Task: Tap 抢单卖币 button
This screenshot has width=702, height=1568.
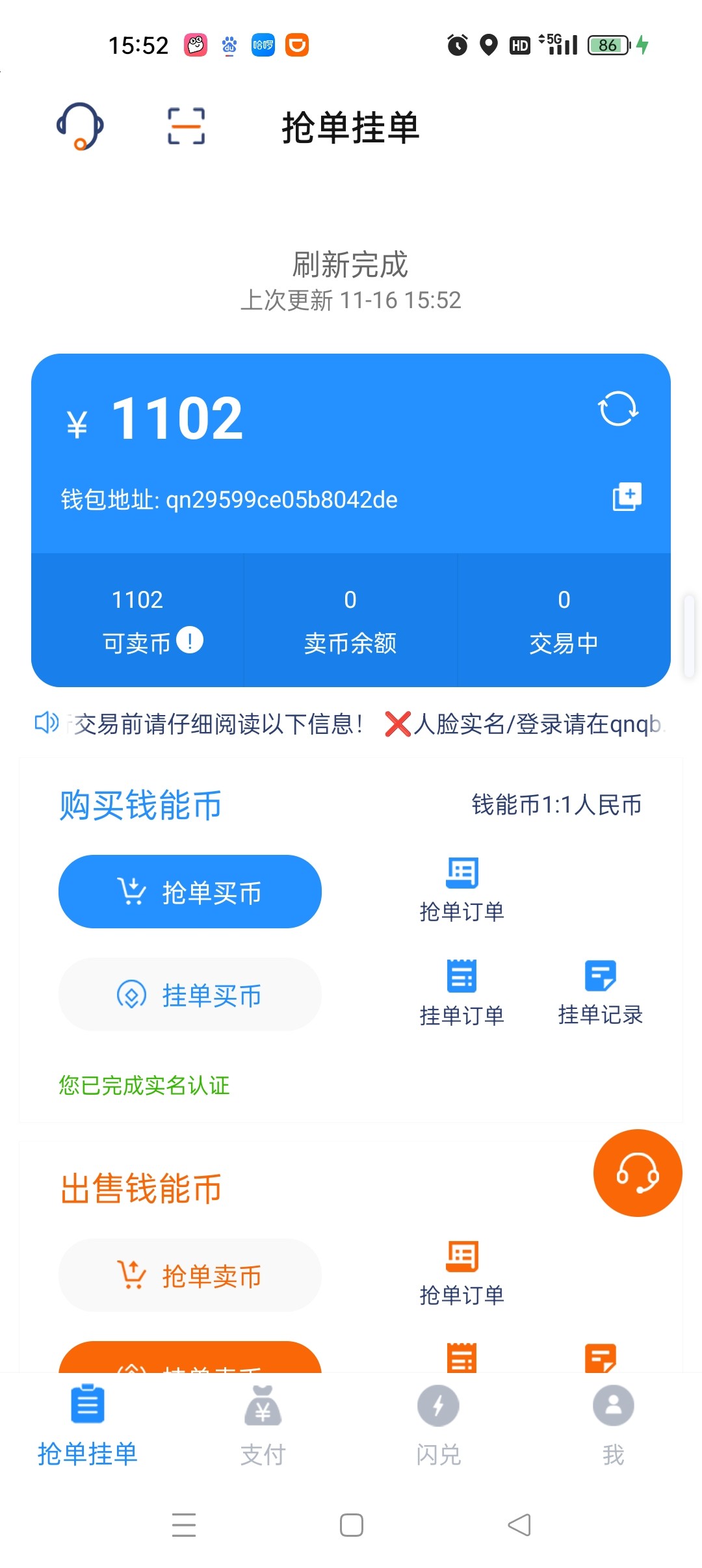Action: [x=190, y=1275]
